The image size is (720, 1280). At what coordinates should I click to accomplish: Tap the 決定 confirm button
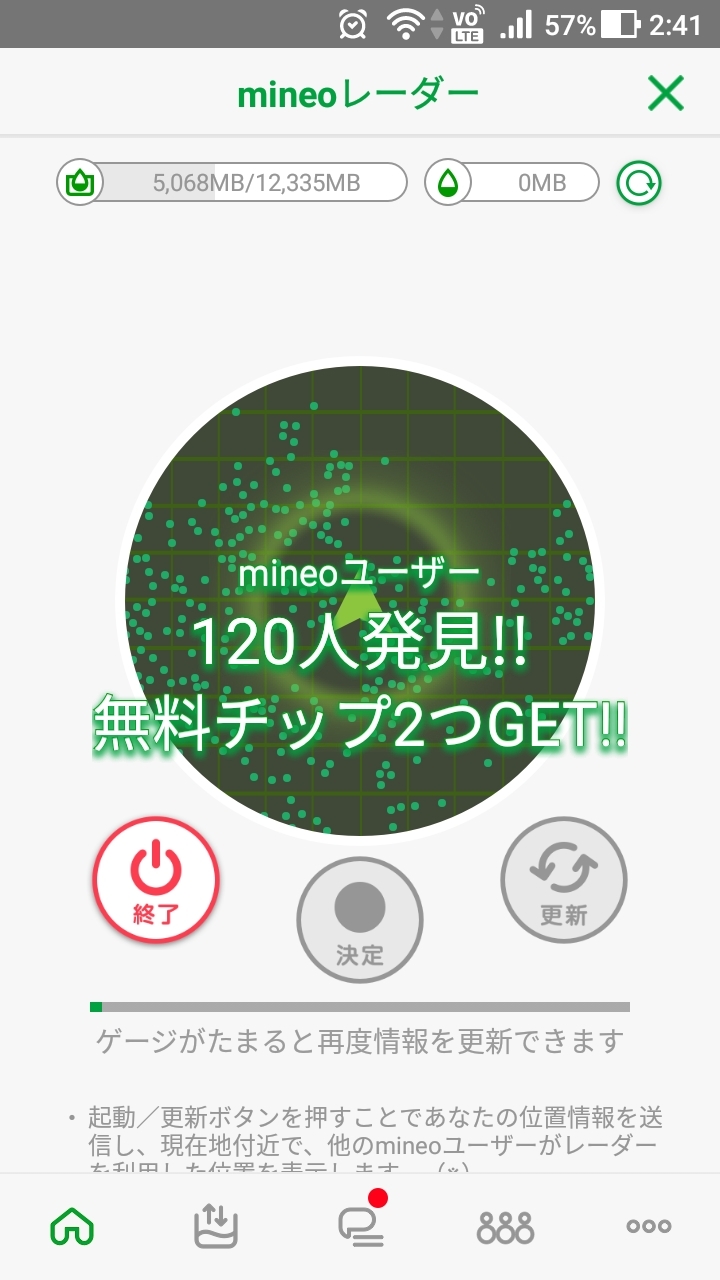tap(360, 920)
